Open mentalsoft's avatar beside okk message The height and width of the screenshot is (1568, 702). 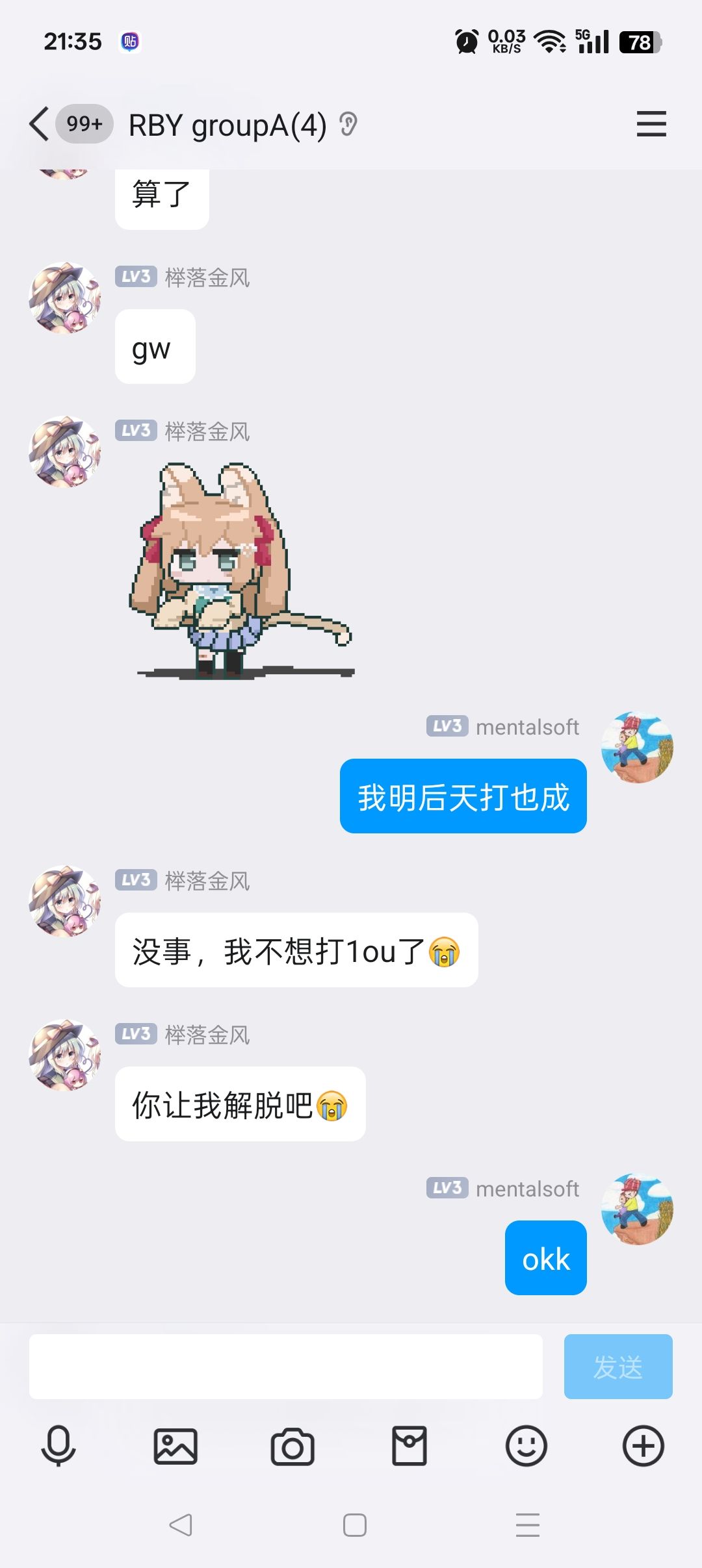pyautogui.click(x=637, y=1209)
